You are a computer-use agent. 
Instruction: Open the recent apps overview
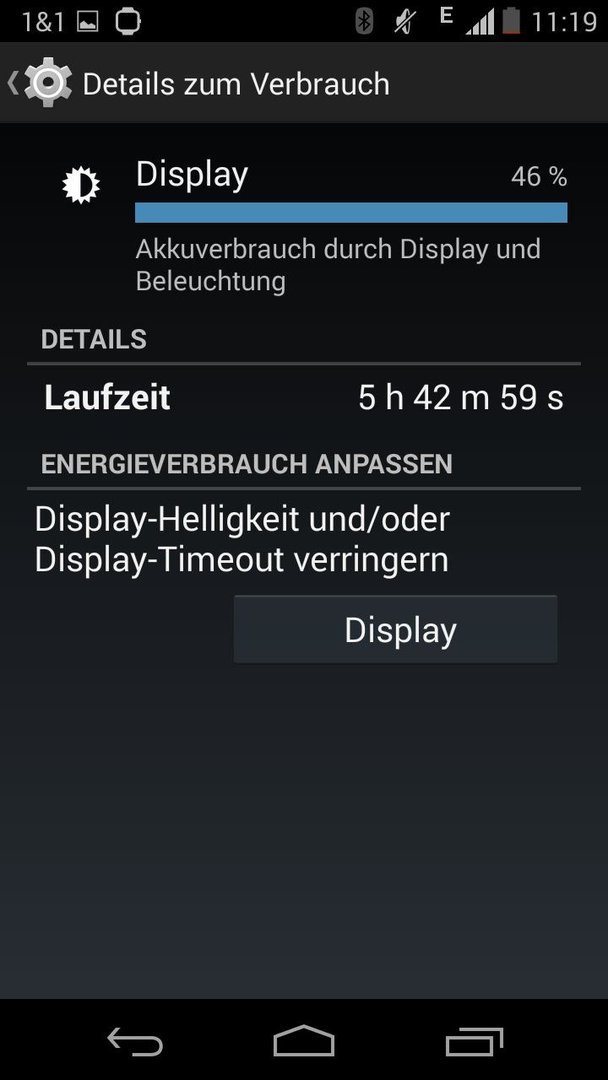(x=474, y=1041)
